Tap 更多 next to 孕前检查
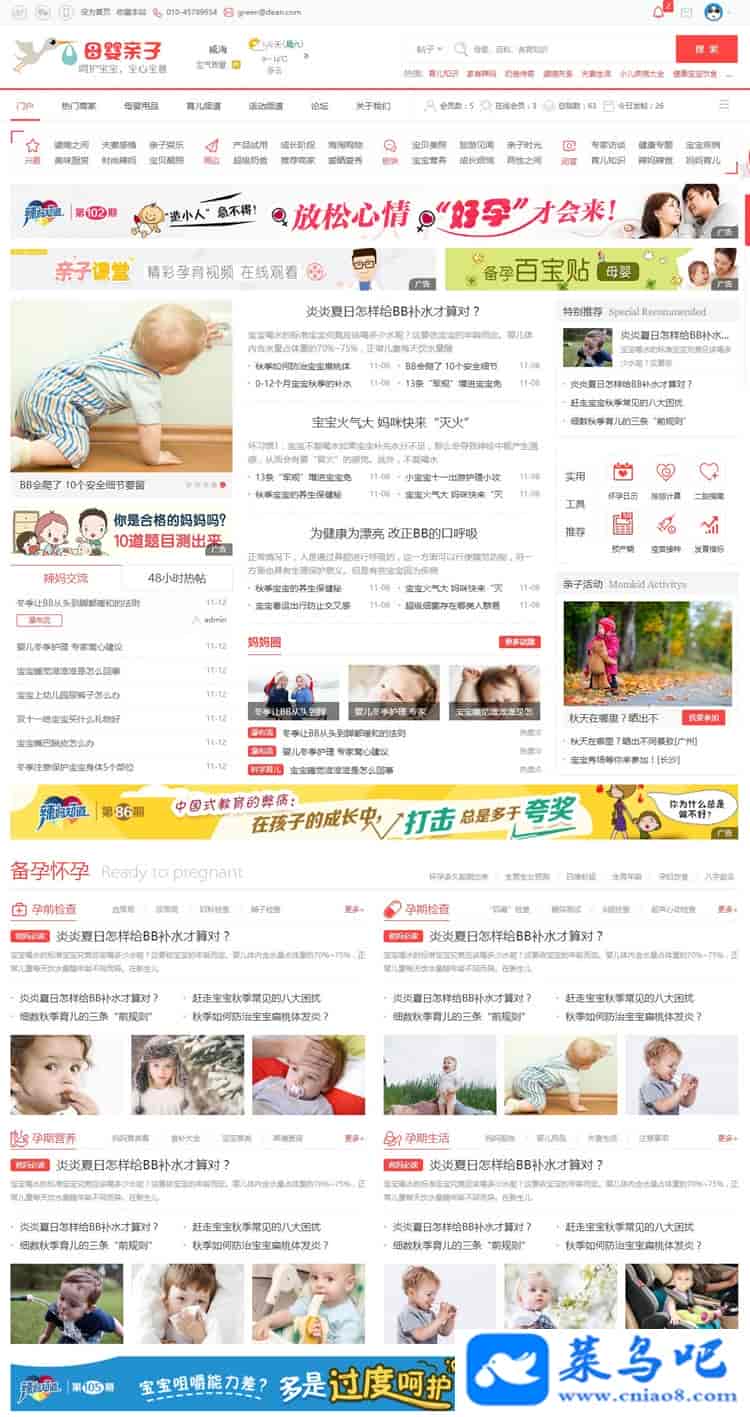Viewport: 750px width, 1417px height. click(x=354, y=910)
